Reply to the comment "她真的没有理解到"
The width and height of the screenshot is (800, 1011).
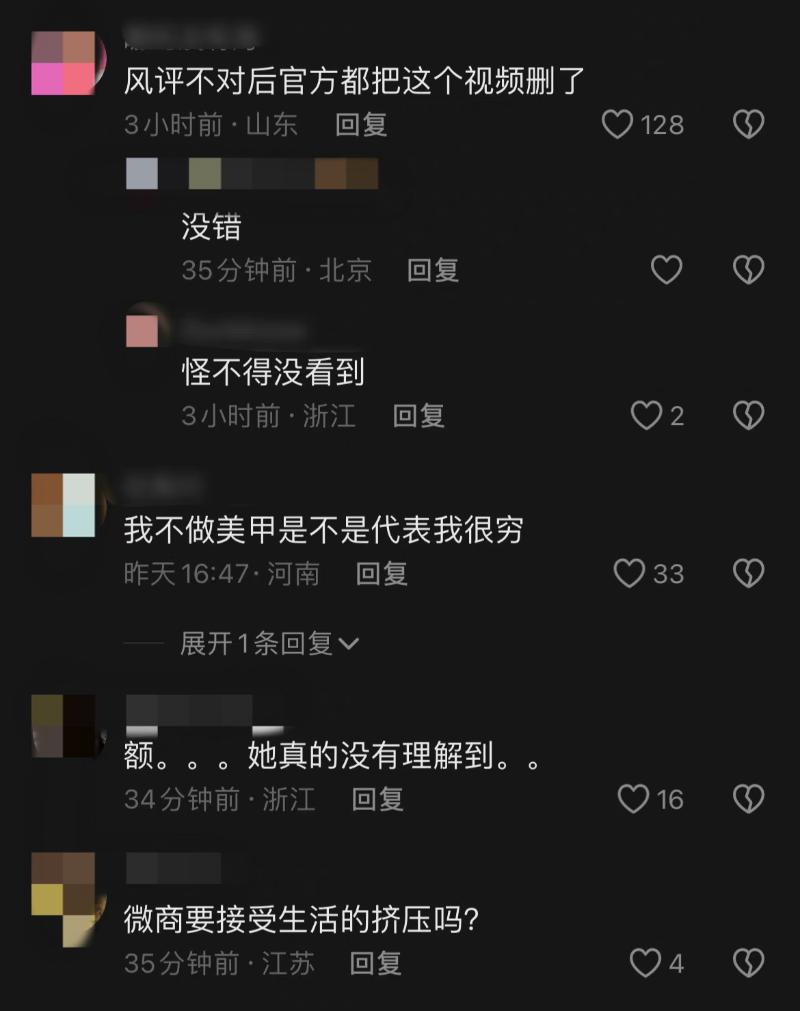378,798
